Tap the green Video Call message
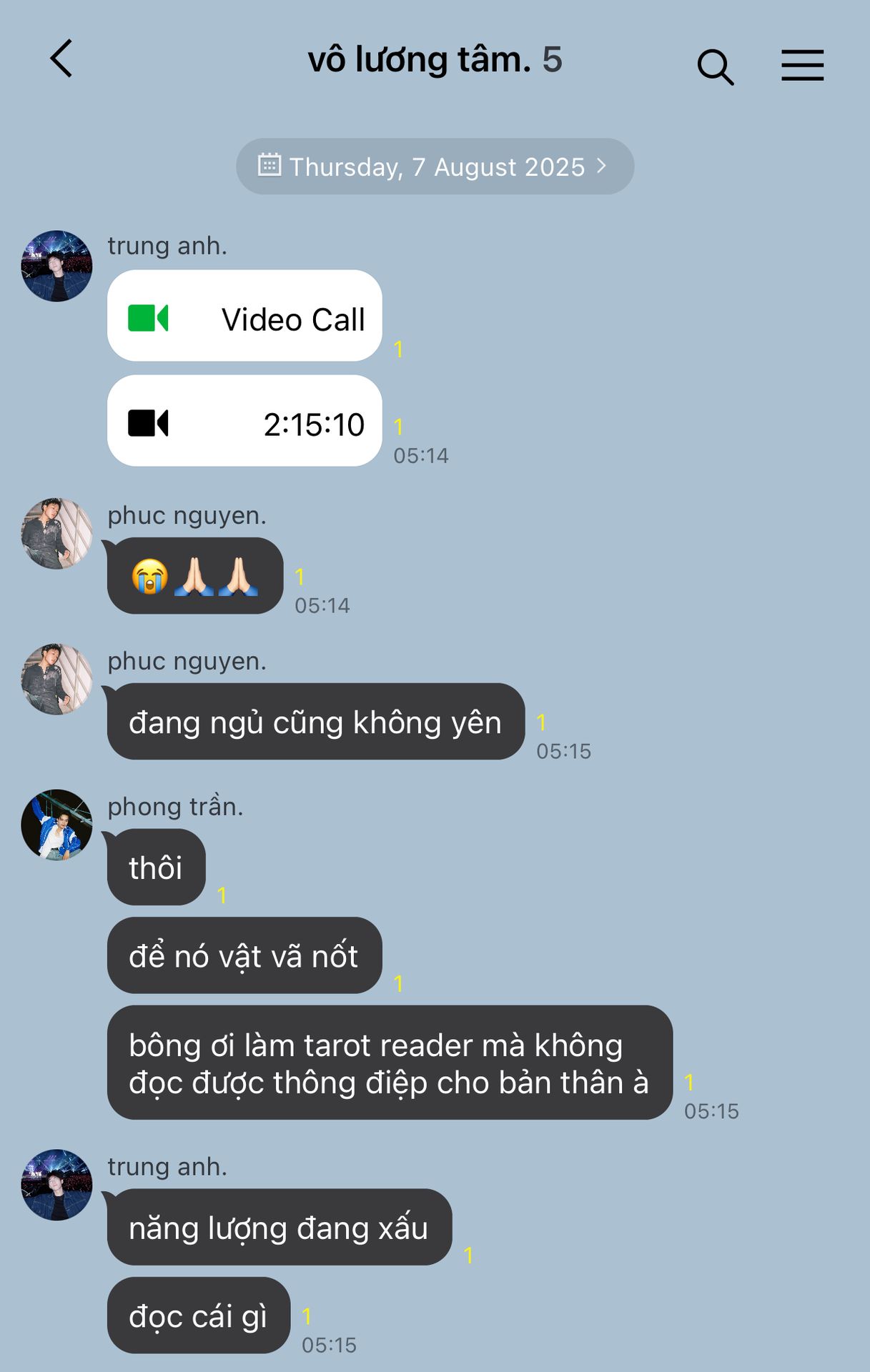Screen dimensions: 870x1372 coord(244,317)
